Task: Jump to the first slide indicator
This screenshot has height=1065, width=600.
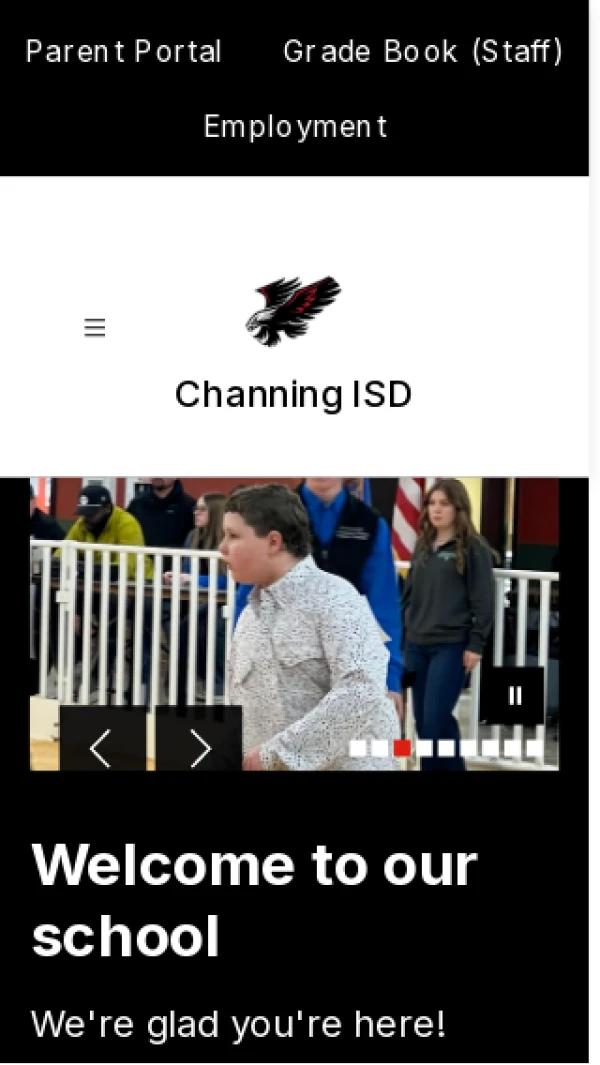Action: (357, 748)
